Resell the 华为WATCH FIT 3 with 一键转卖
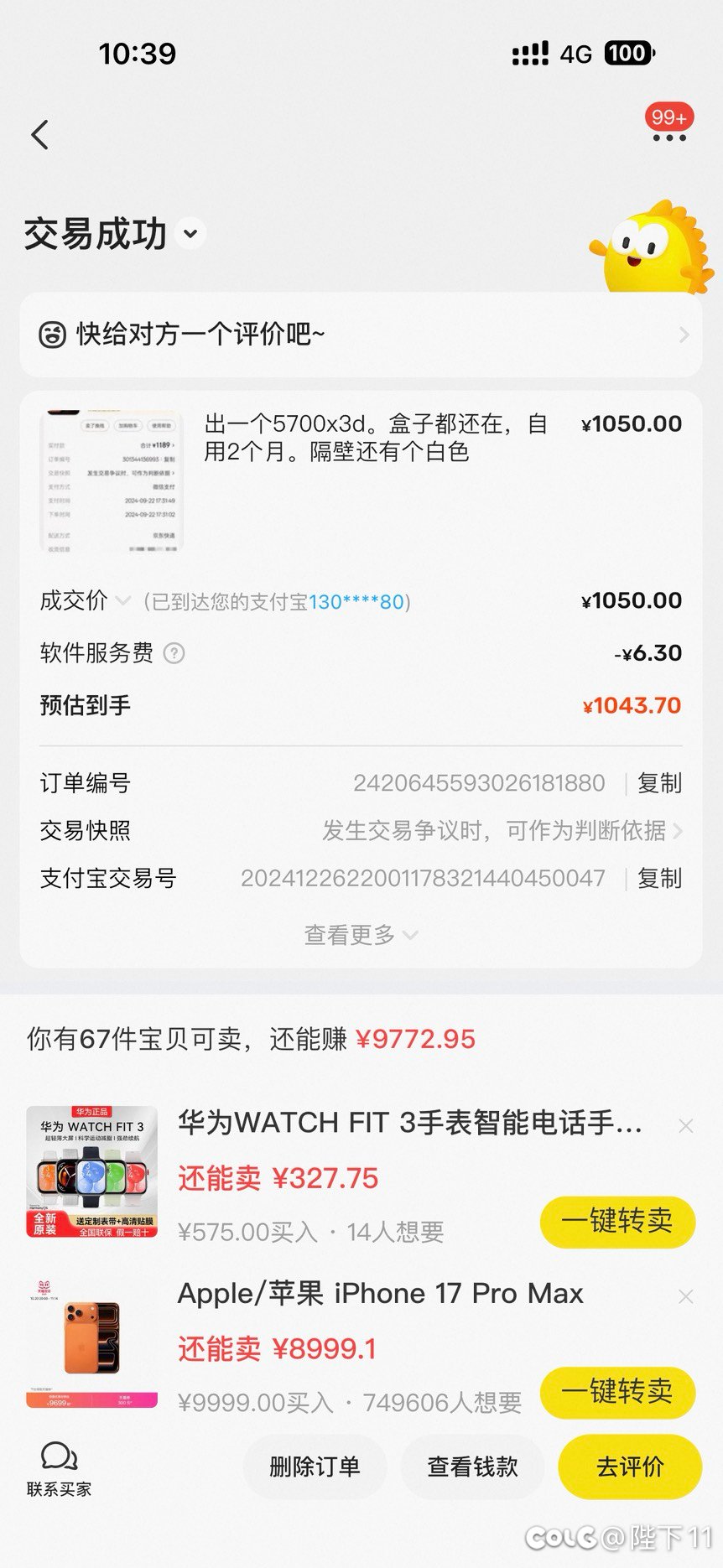The width and height of the screenshot is (723, 1568). pyautogui.click(x=617, y=1221)
